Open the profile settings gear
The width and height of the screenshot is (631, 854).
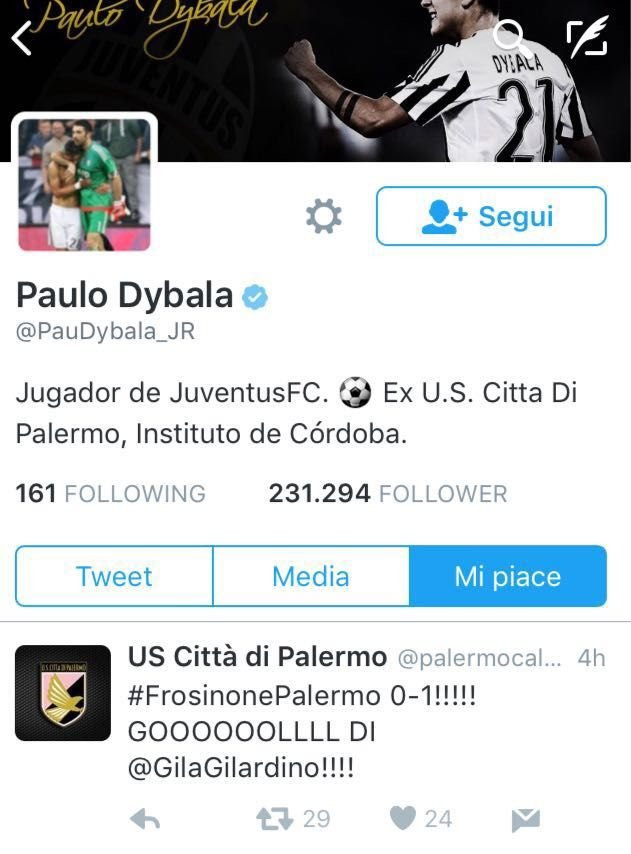(x=323, y=216)
